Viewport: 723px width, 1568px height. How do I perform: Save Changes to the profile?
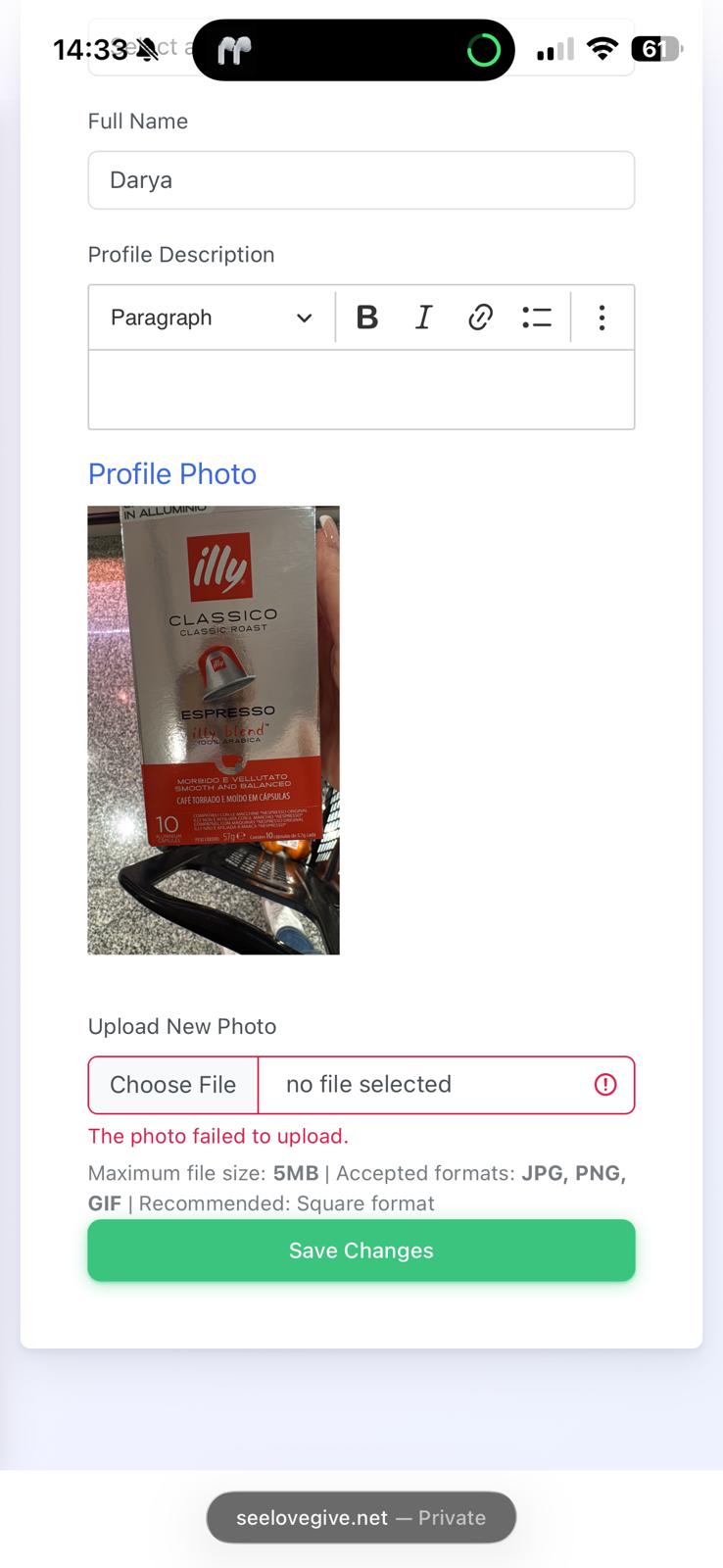click(361, 1250)
